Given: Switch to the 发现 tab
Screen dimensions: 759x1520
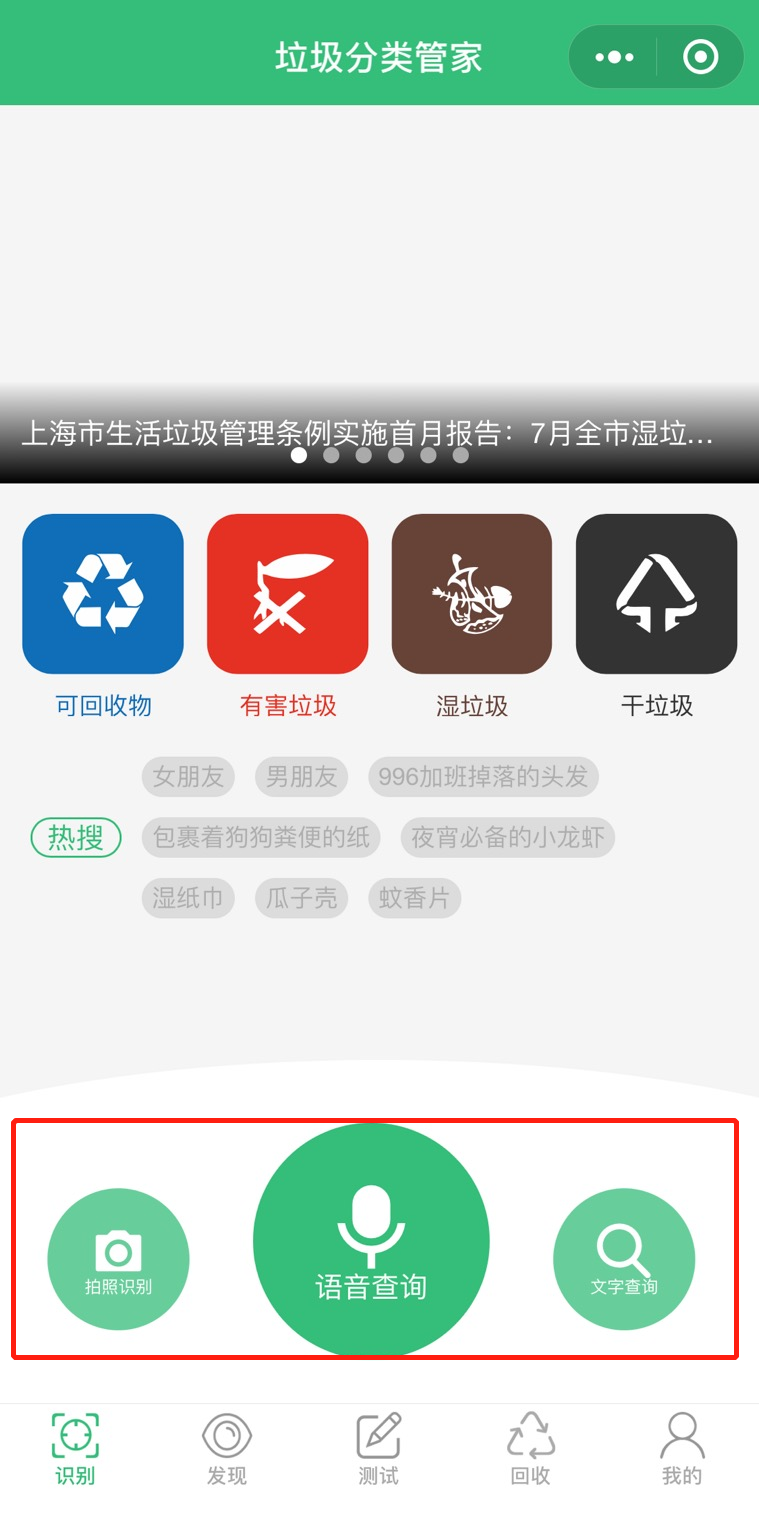Looking at the screenshot, I should [x=227, y=1449].
